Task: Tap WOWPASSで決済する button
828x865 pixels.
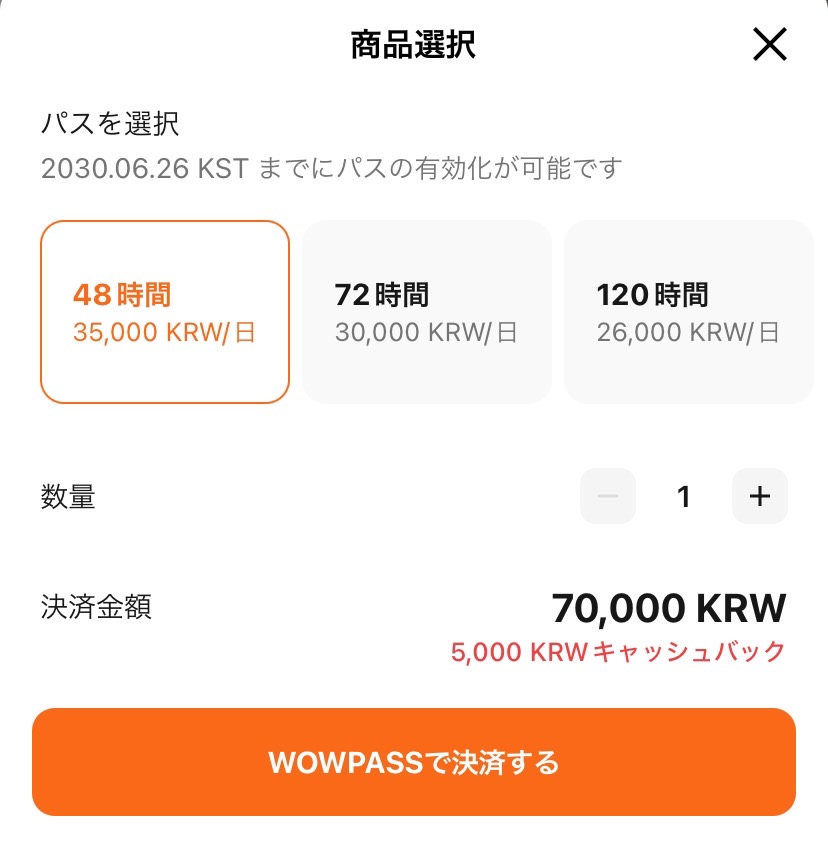Action: coord(414,763)
